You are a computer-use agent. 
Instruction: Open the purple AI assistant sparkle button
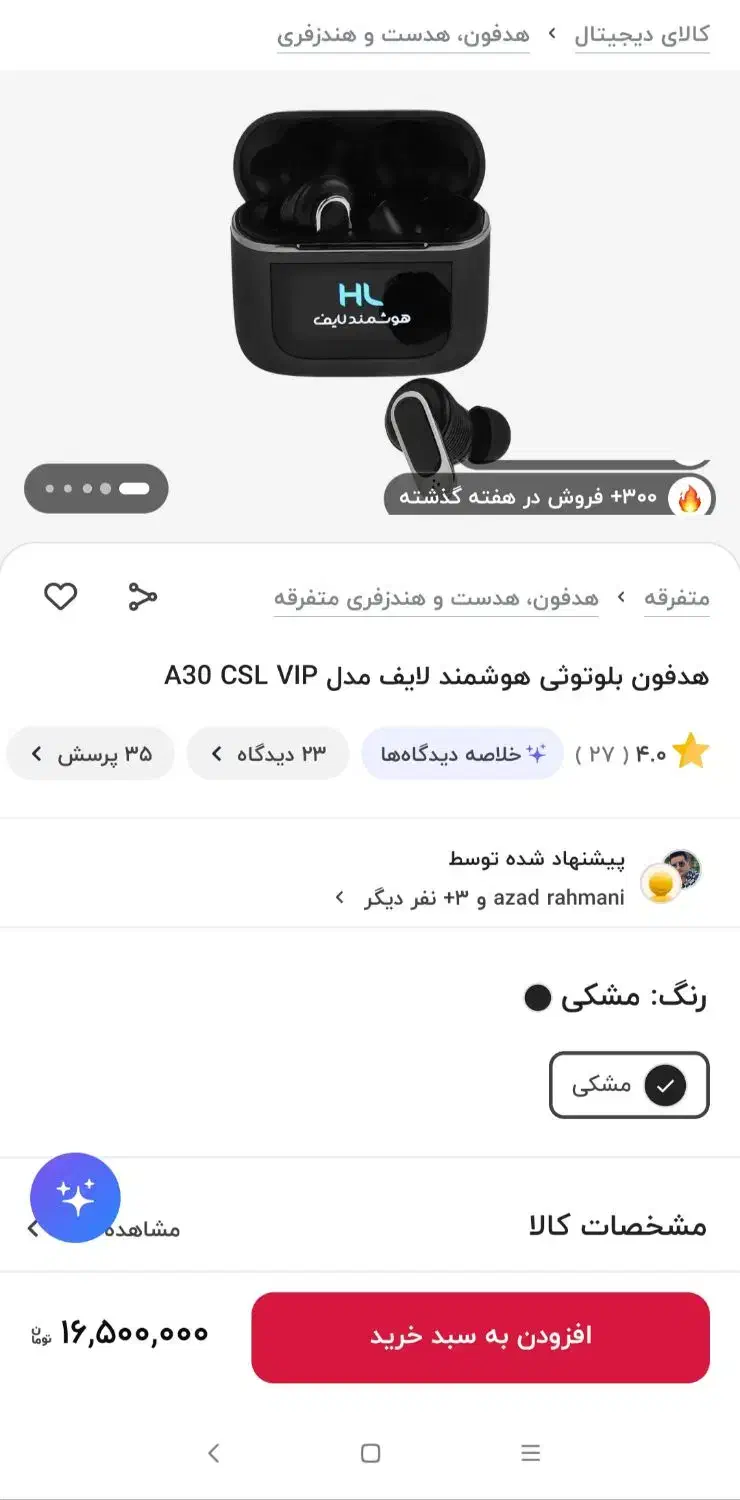[75, 1197]
